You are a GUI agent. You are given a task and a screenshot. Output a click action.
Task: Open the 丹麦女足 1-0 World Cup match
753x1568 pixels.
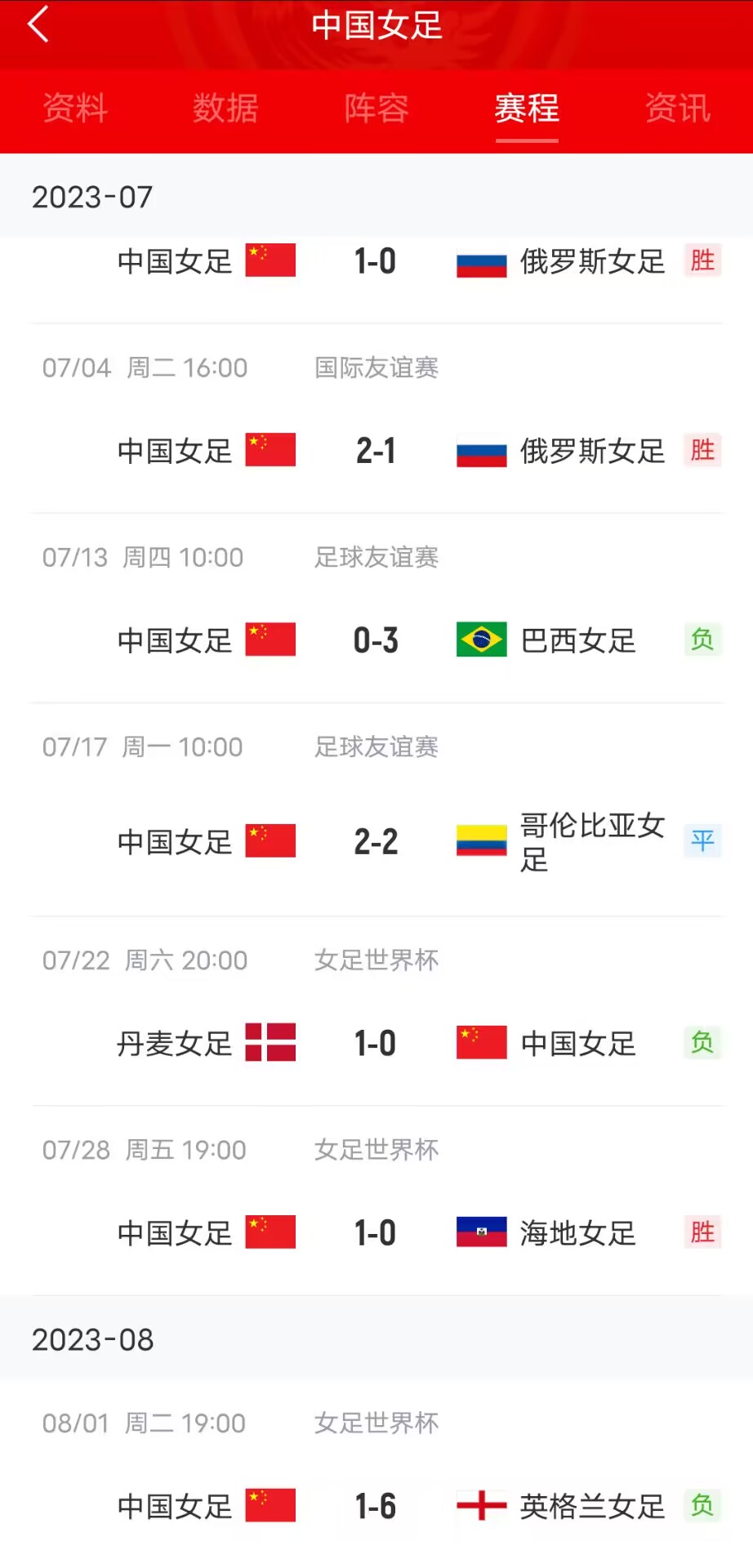(x=376, y=1012)
